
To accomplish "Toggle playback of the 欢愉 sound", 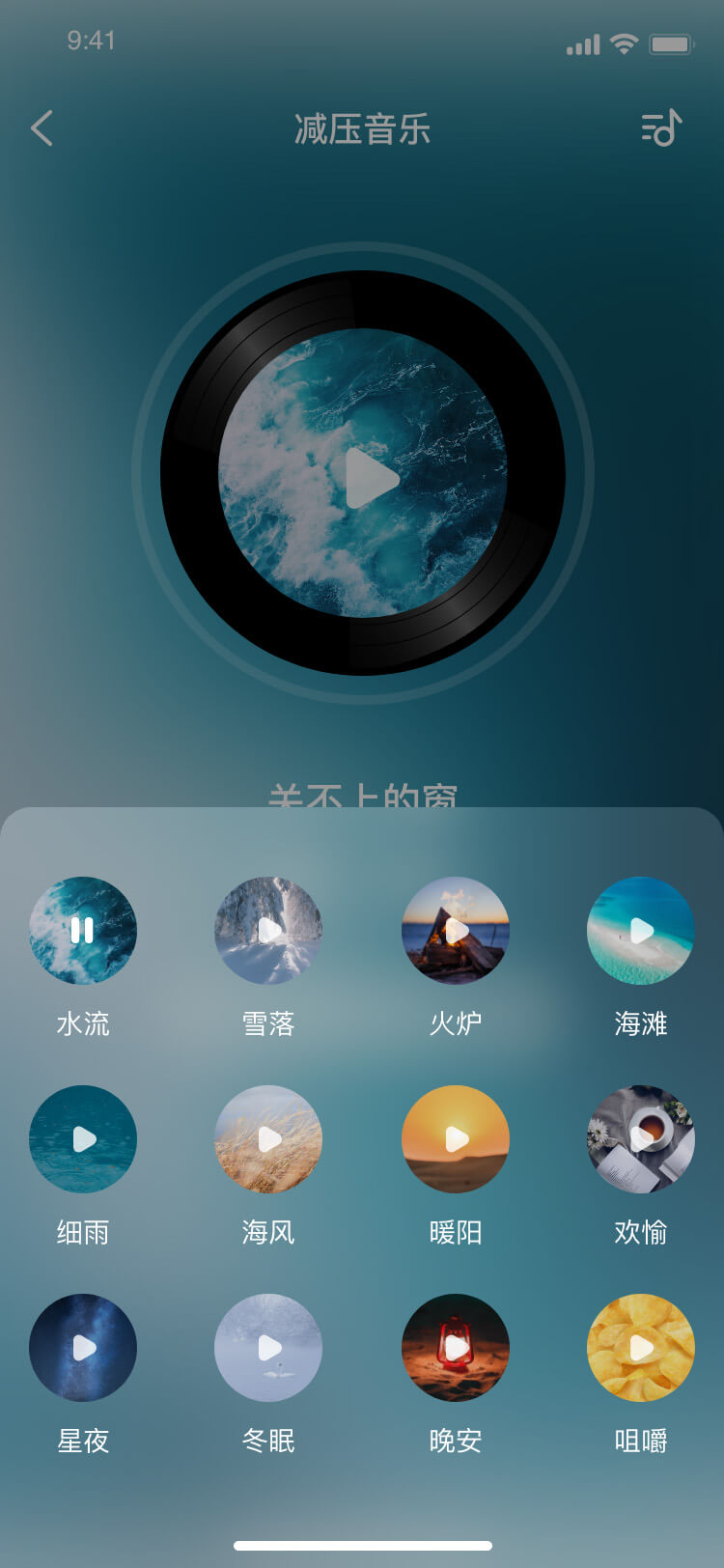I will [641, 1138].
